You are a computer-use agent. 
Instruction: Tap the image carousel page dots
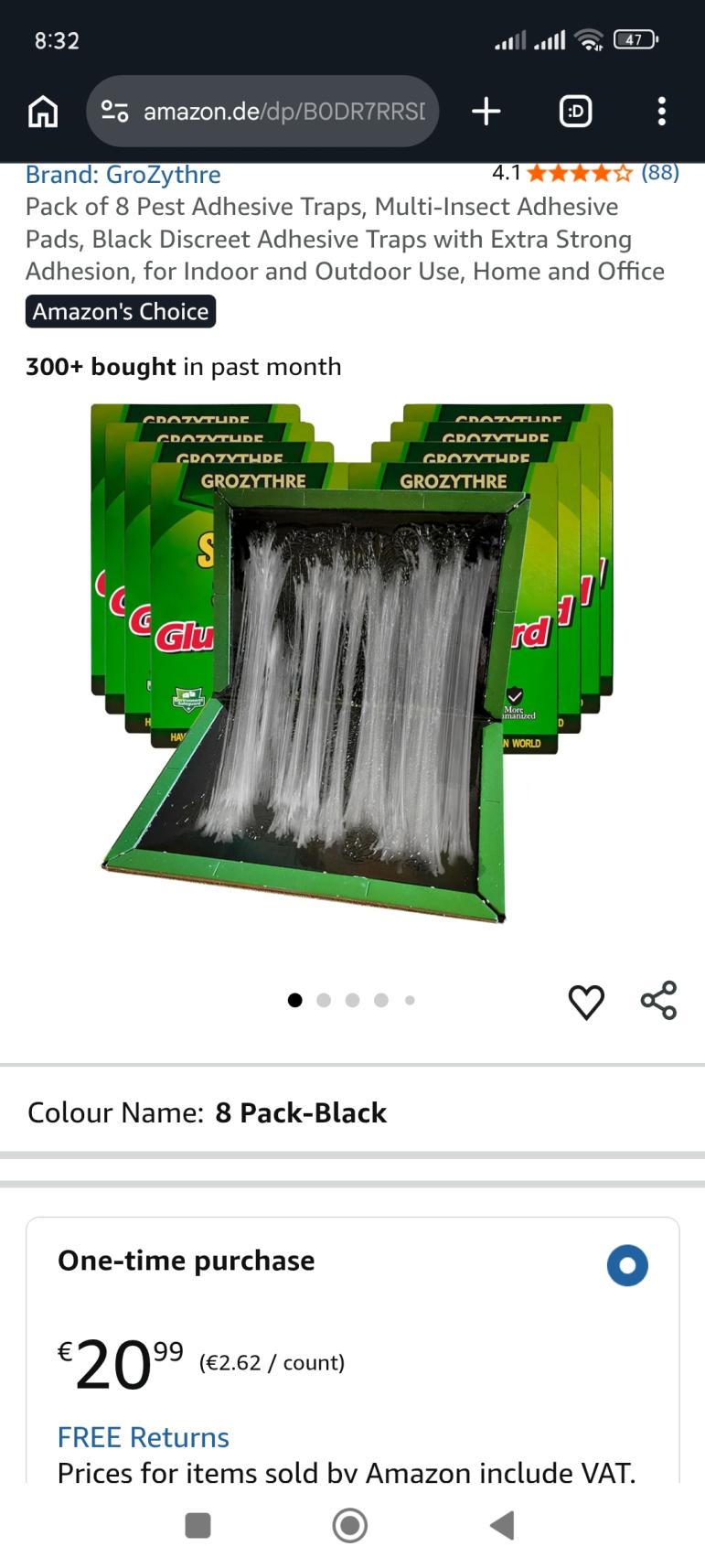coord(352,1000)
